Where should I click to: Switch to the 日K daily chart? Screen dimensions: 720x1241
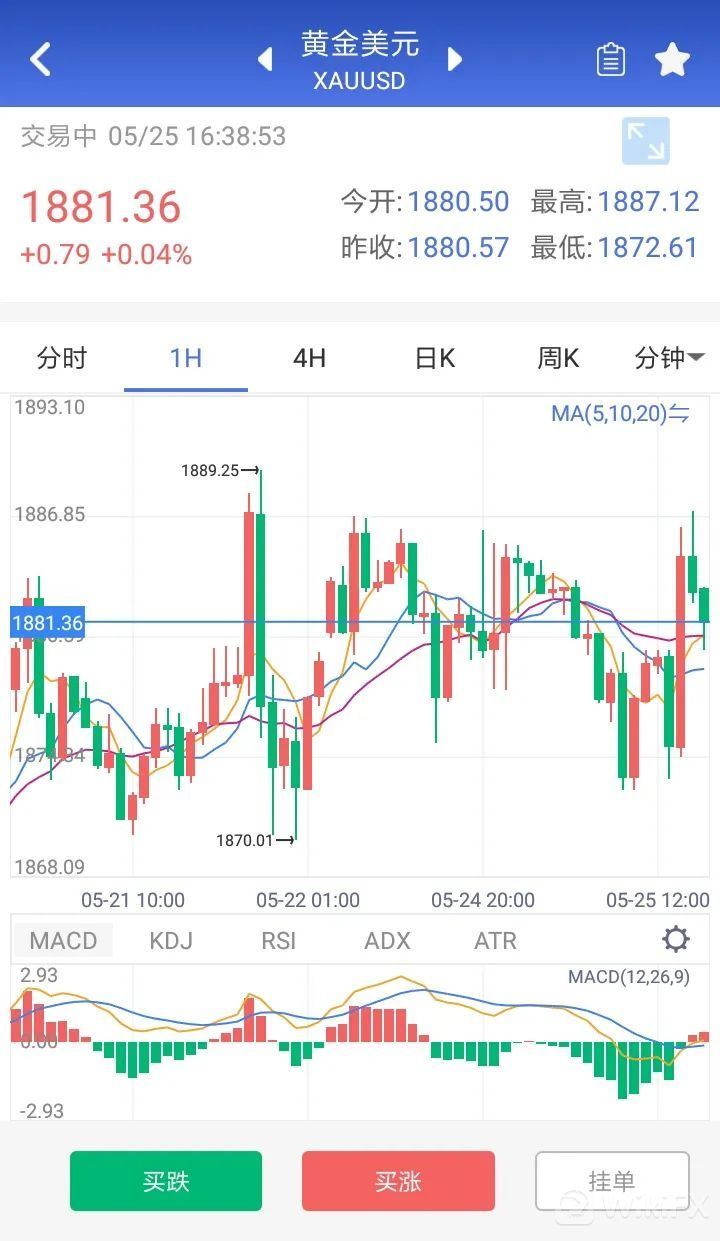pyautogui.click(x=435, y=358)
